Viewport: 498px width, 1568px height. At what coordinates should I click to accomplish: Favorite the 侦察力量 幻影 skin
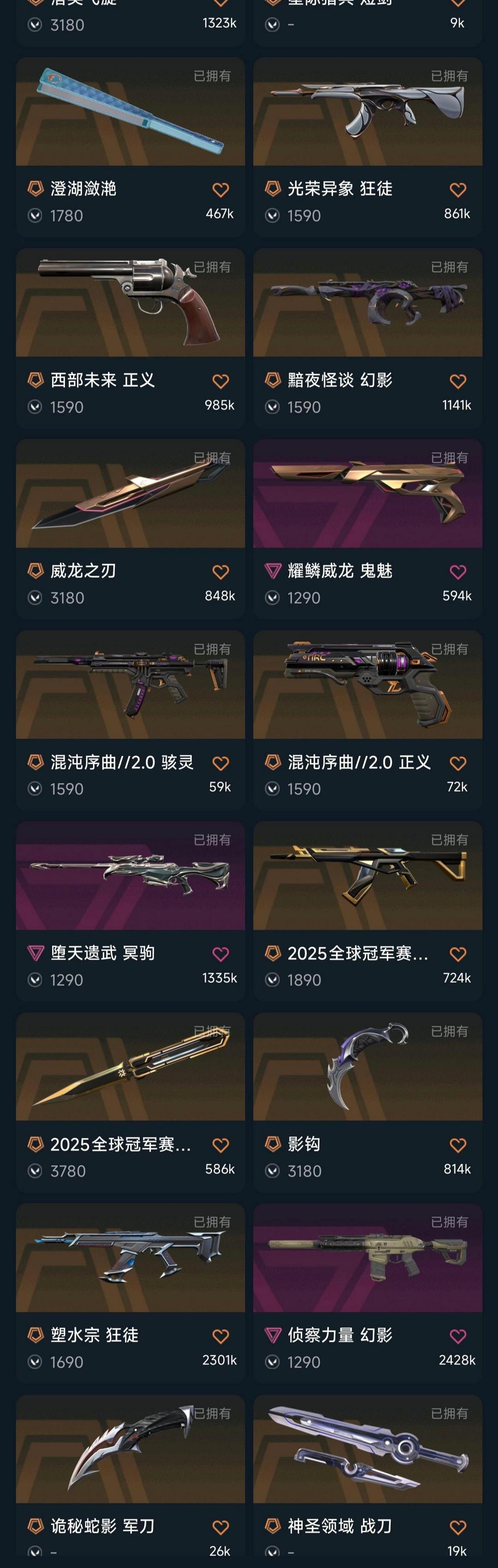click(x=458, y=1336)
